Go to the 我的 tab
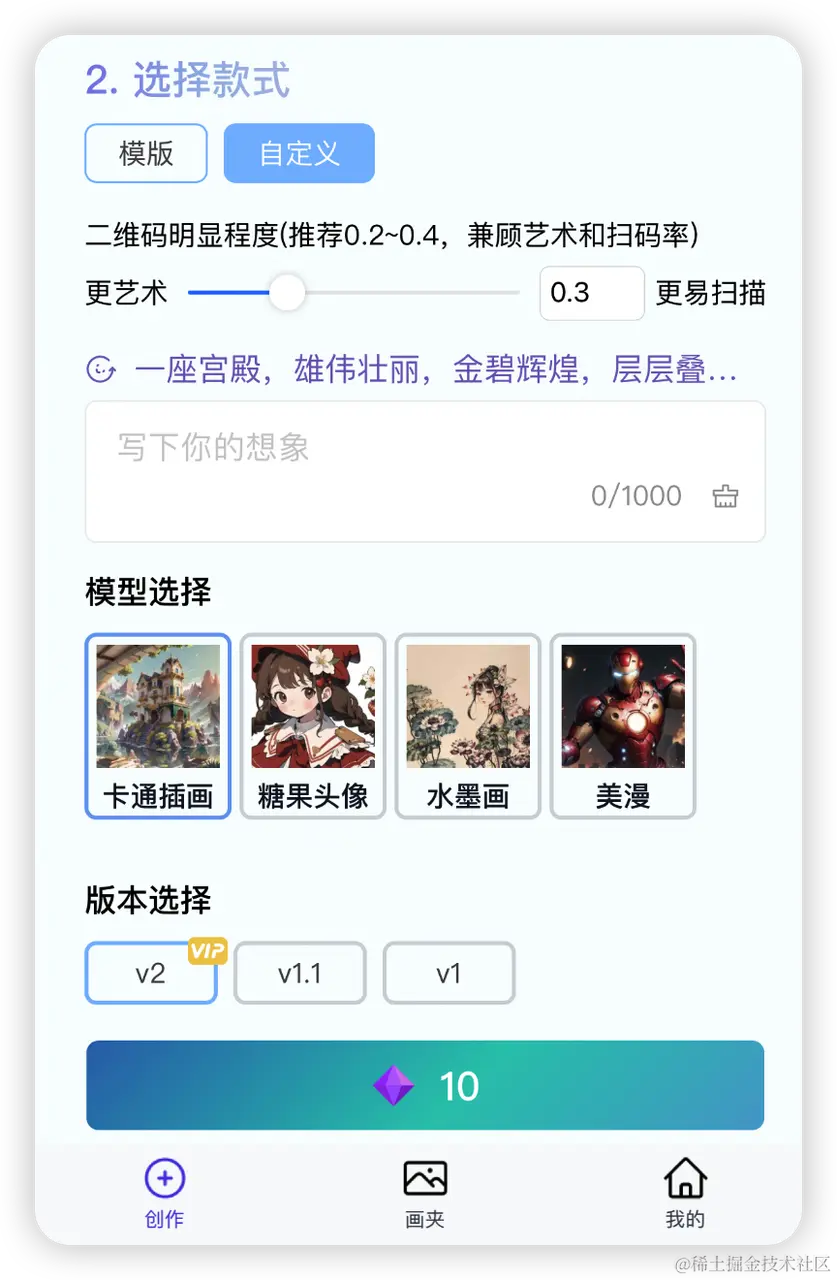Viewport: 837px width, 1280px height. (685, 1192)
